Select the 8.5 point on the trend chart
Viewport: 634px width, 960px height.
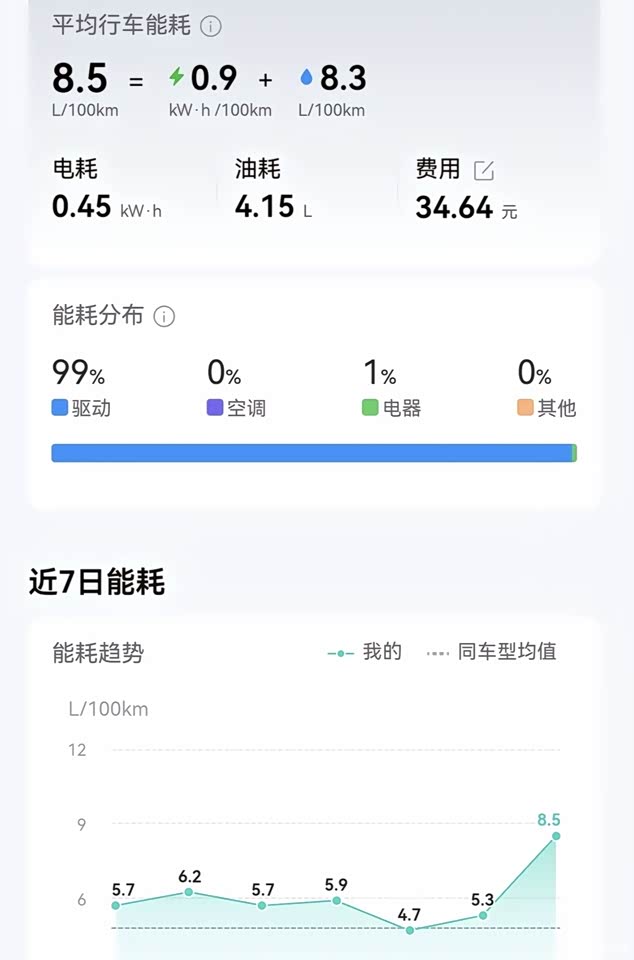[556, 836]
